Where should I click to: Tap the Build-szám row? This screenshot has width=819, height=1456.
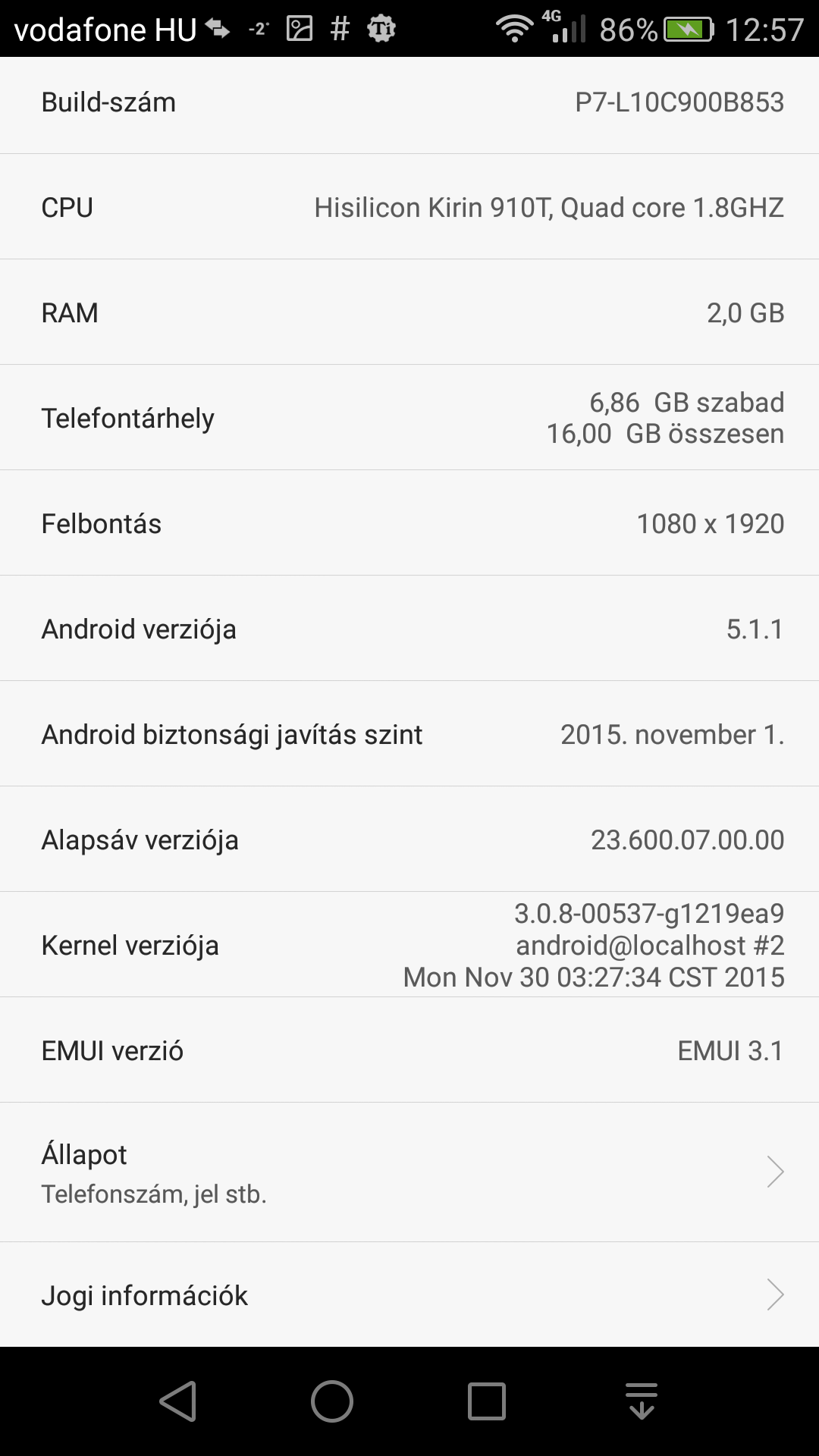(x=409, y=102)
